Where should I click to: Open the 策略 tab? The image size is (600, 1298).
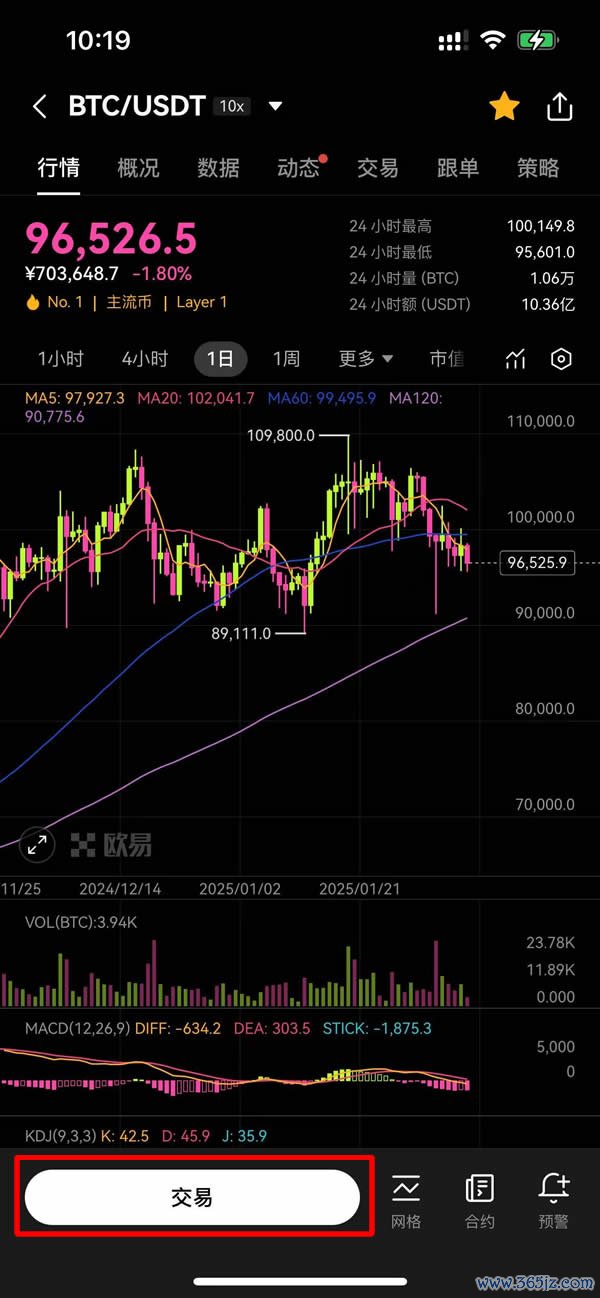click(538, 168)
